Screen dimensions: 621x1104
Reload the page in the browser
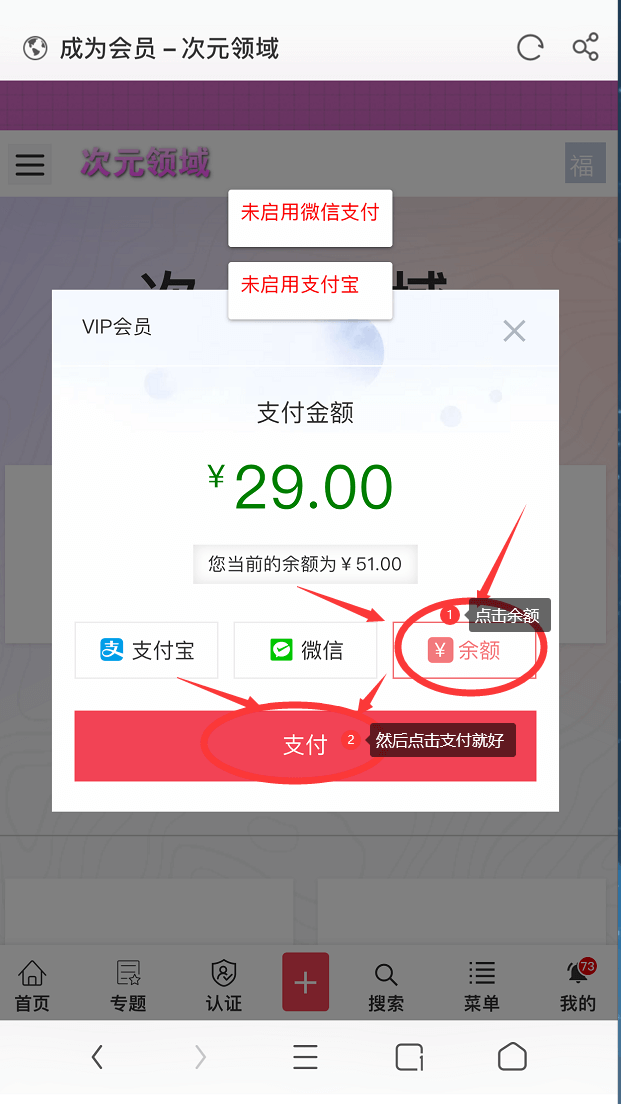coord(530,47)
